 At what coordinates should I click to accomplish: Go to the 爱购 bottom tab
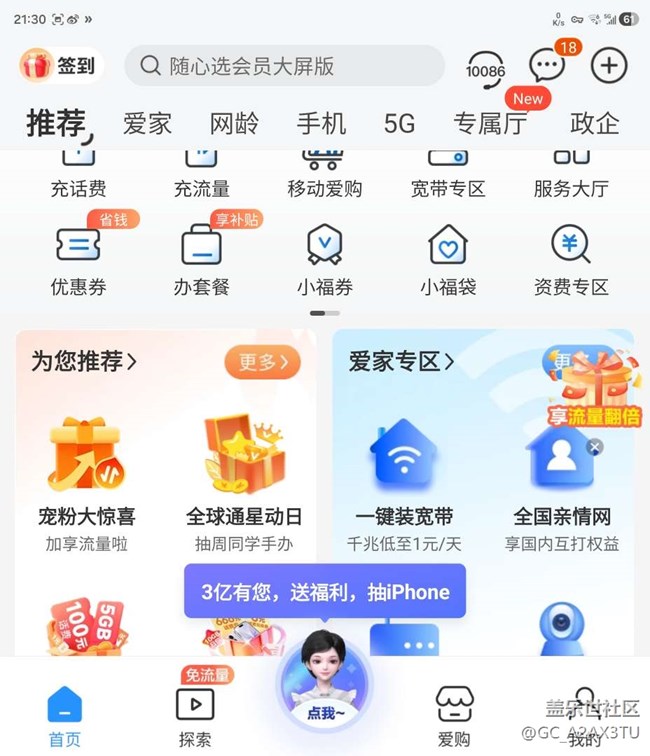tap(455, 715)
